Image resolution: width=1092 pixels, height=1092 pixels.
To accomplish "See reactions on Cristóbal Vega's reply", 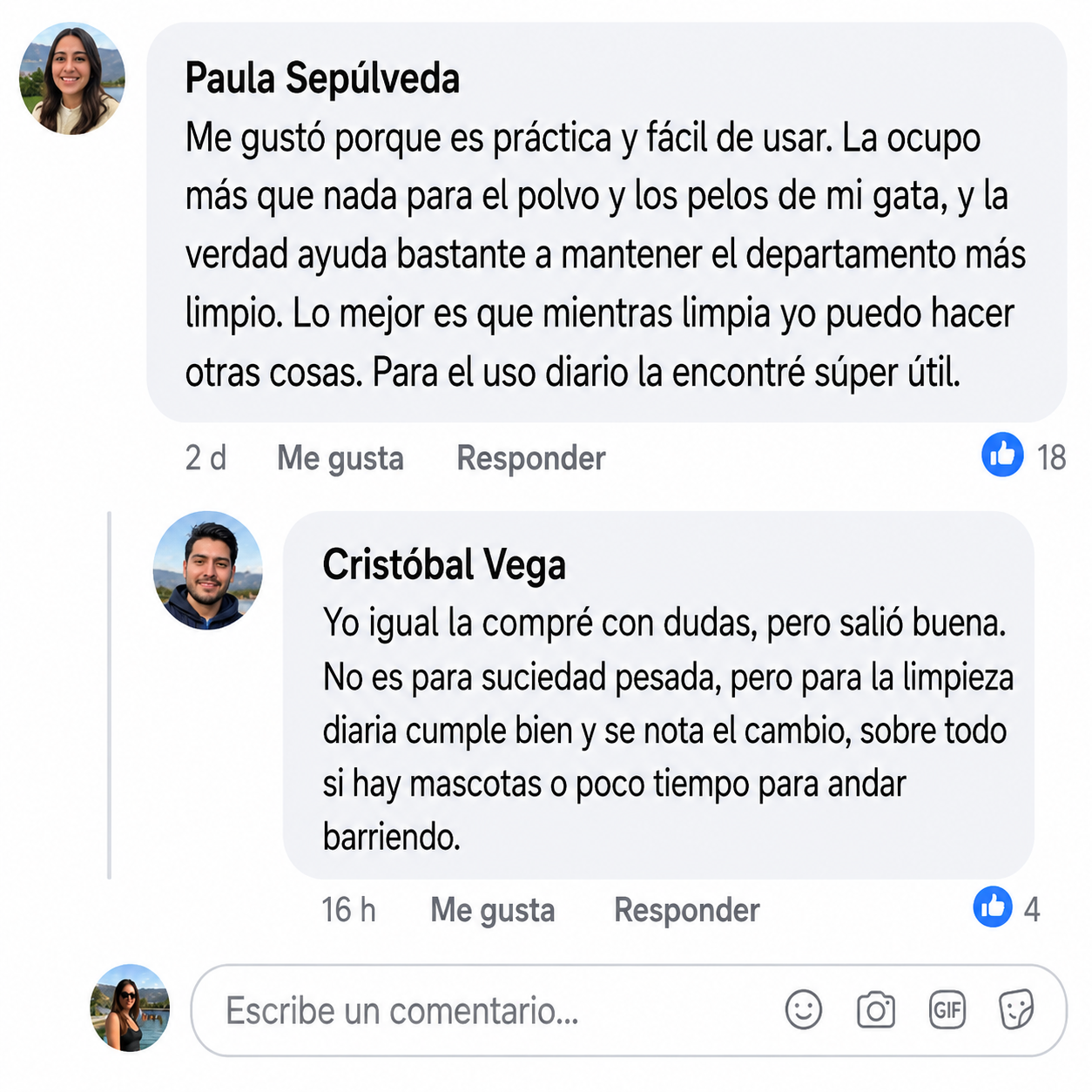I will 1007,908.
